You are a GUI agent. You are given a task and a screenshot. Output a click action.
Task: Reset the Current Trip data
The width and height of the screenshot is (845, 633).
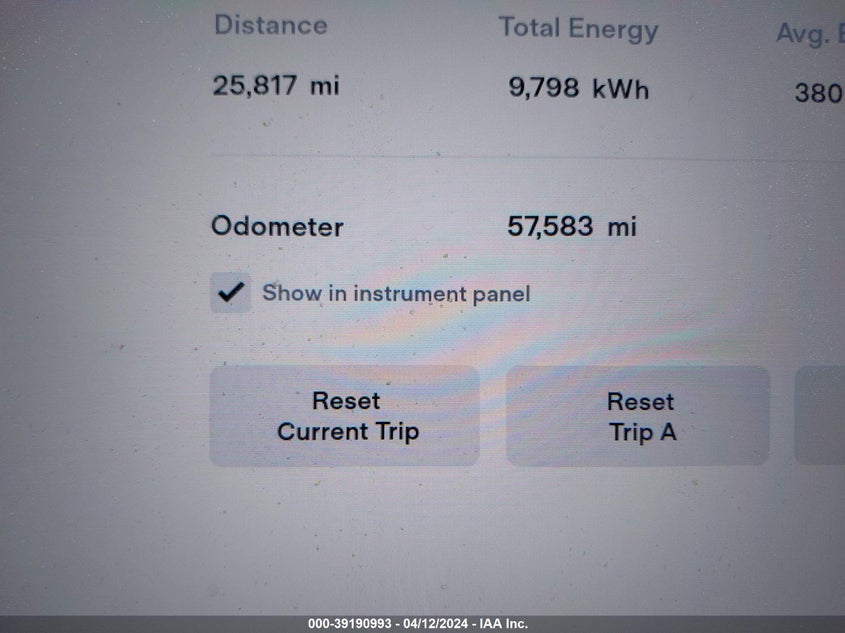(345, 416)
